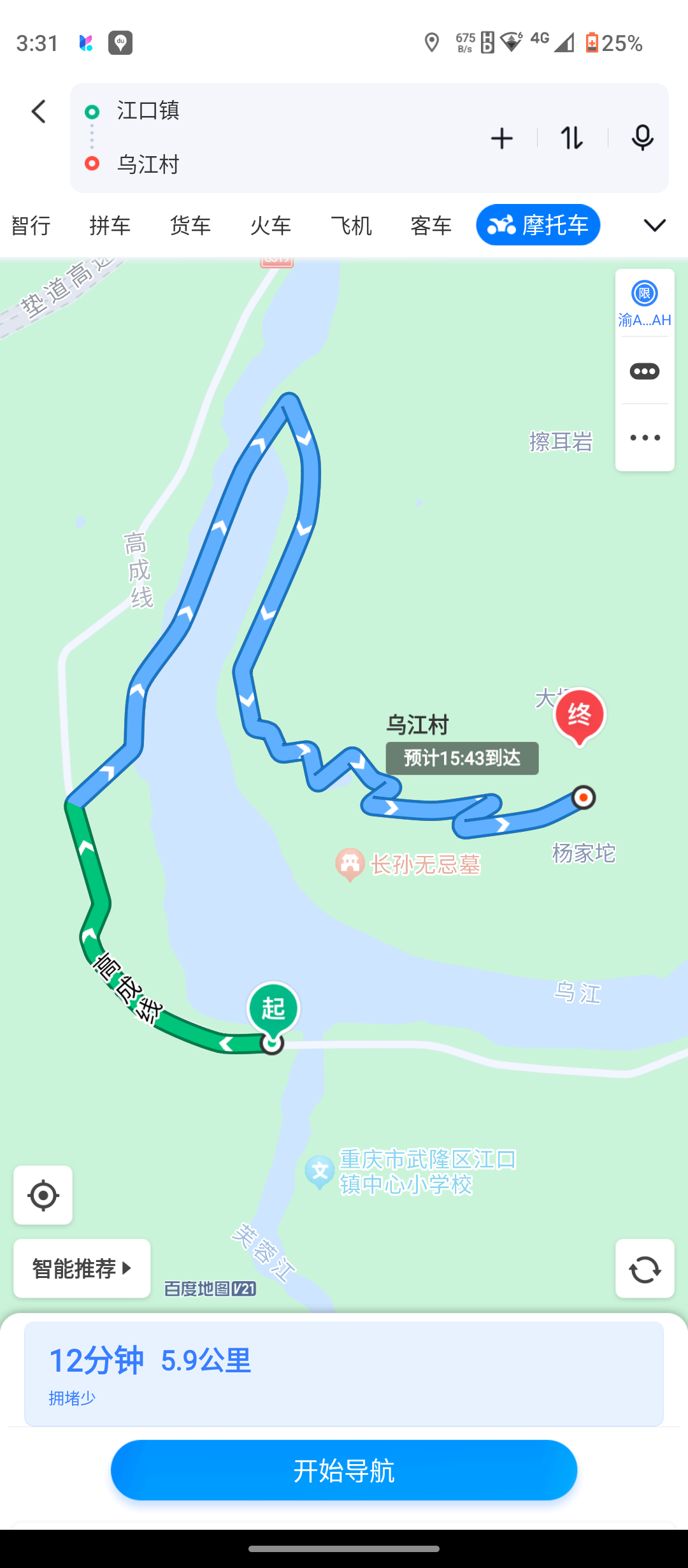Switch to the 飞机 tab
This screenshot has height=1568, width=688.
351,226
